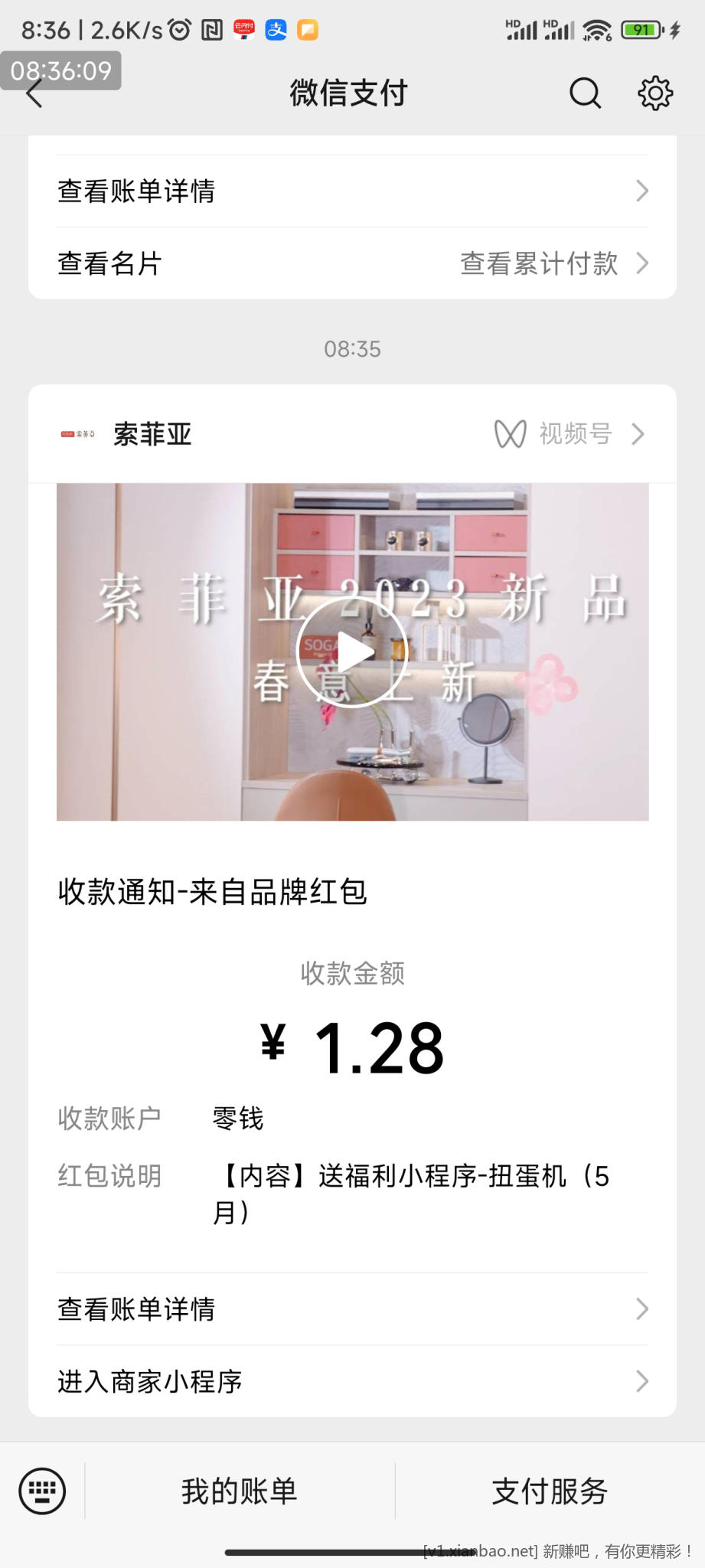This screenshot has height=1568, width=705.
Task: Open 索菲亚 account header
Action: click(x=152, y=434)
